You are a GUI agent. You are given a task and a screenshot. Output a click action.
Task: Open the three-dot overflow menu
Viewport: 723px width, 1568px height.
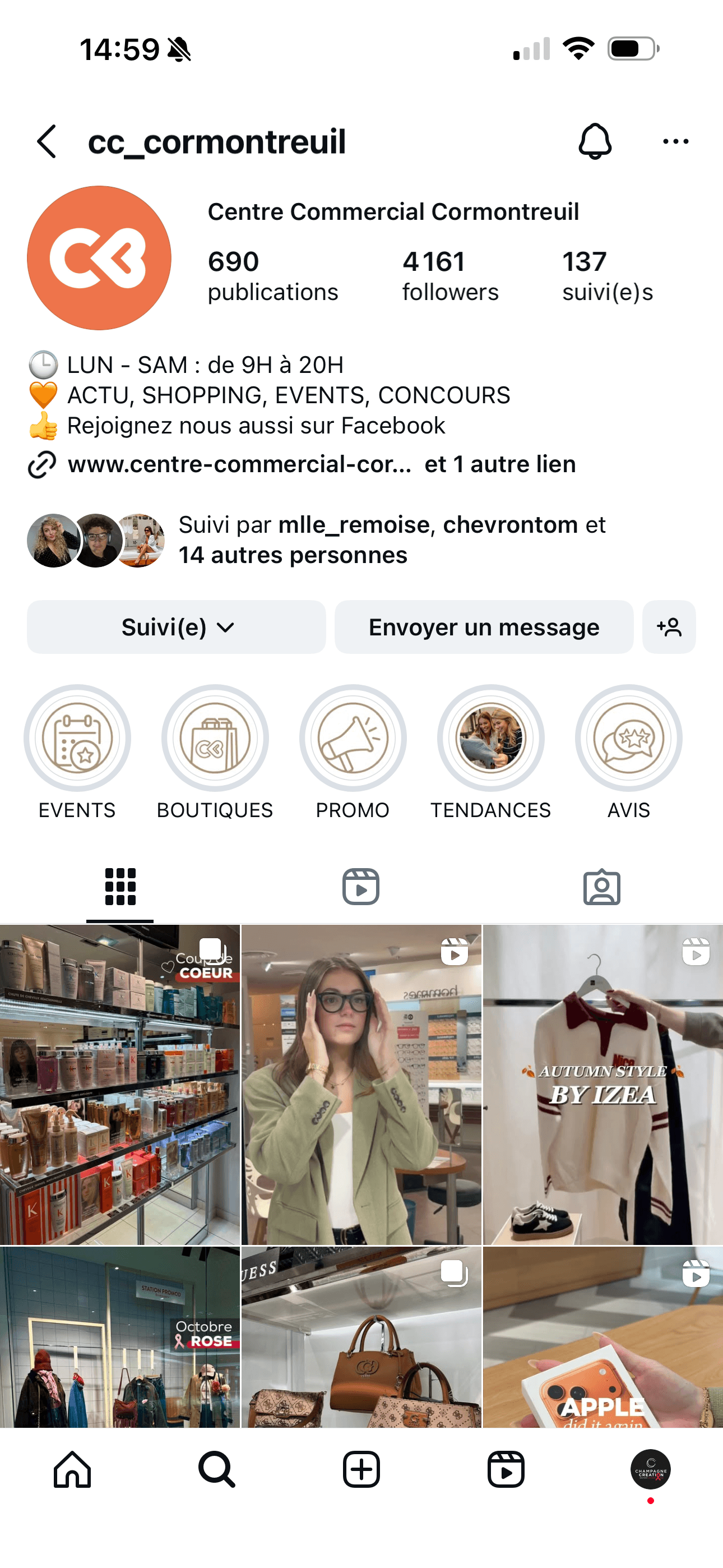[x=675, y=142]
